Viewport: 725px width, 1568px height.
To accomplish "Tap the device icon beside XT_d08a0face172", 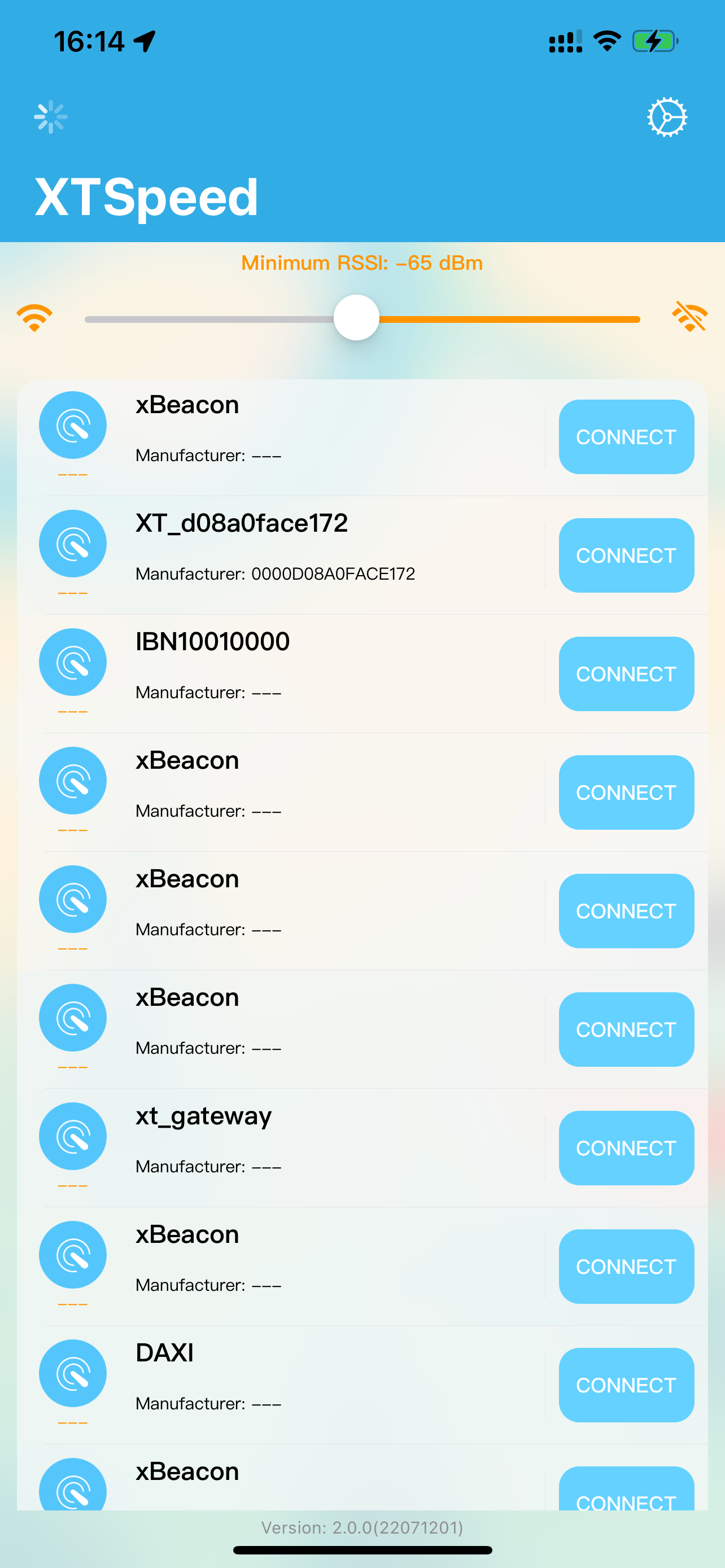I will tap(72, 544).
